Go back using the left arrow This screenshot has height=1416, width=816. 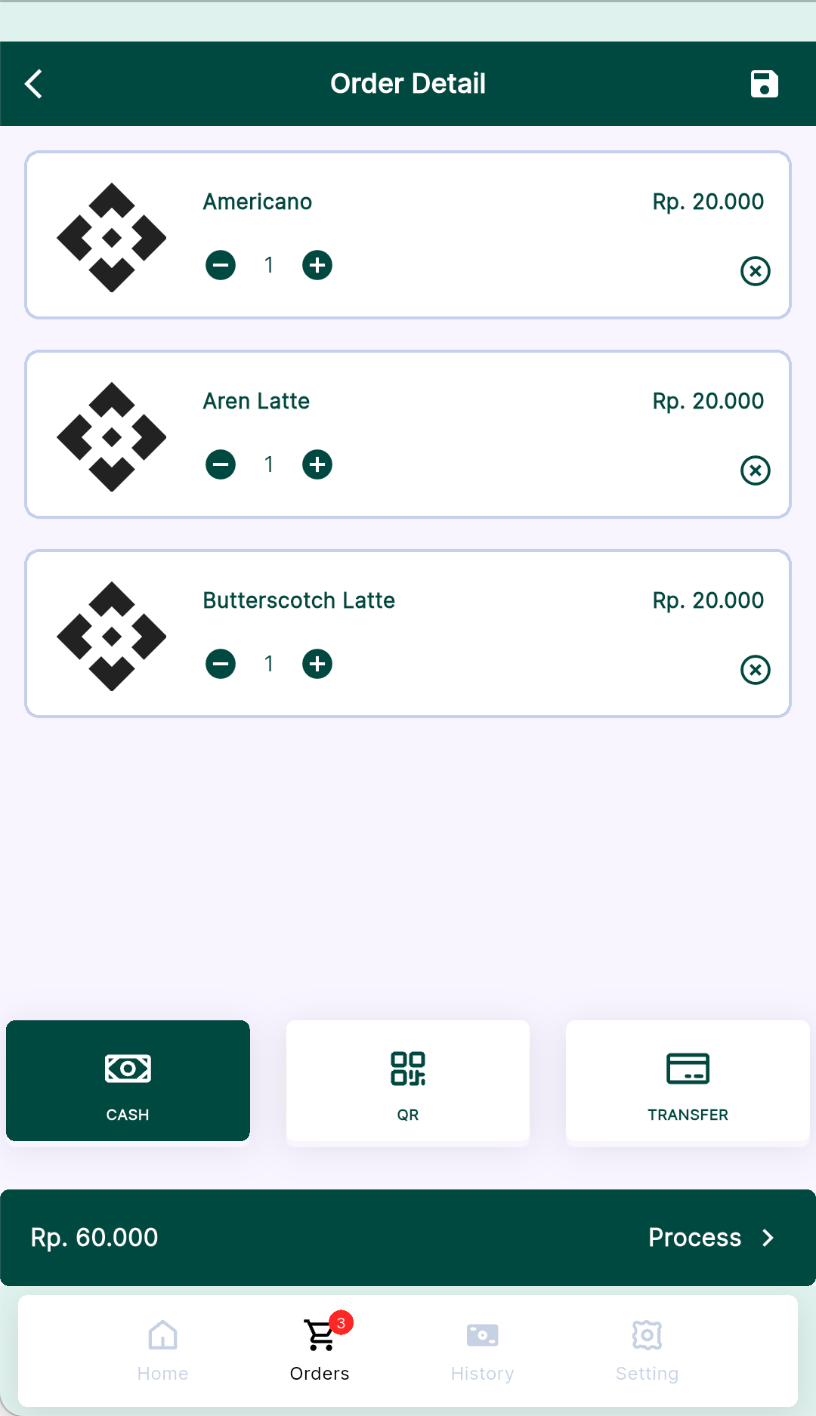(x=34, y=84)
